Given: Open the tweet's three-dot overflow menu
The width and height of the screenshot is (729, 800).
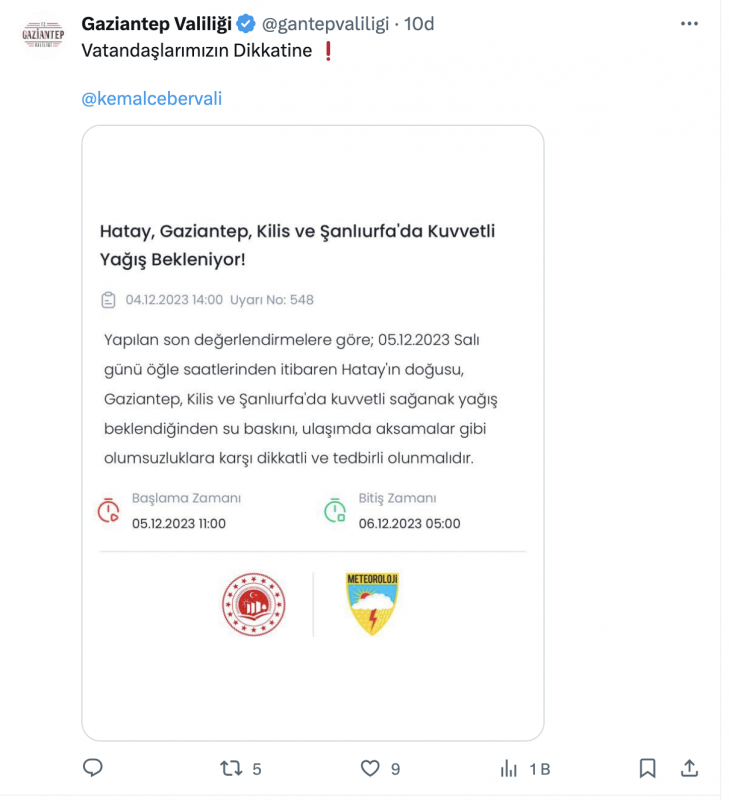Looking at the screenshot, I should click(x=689, y=24).
